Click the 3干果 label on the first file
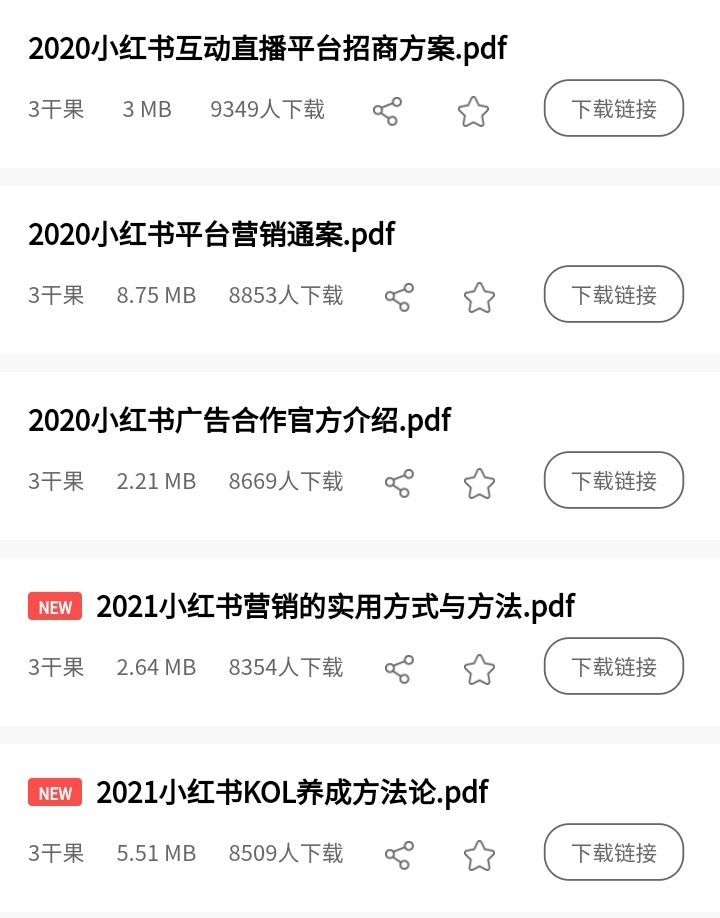720x918 pixels. pos(52,110)
